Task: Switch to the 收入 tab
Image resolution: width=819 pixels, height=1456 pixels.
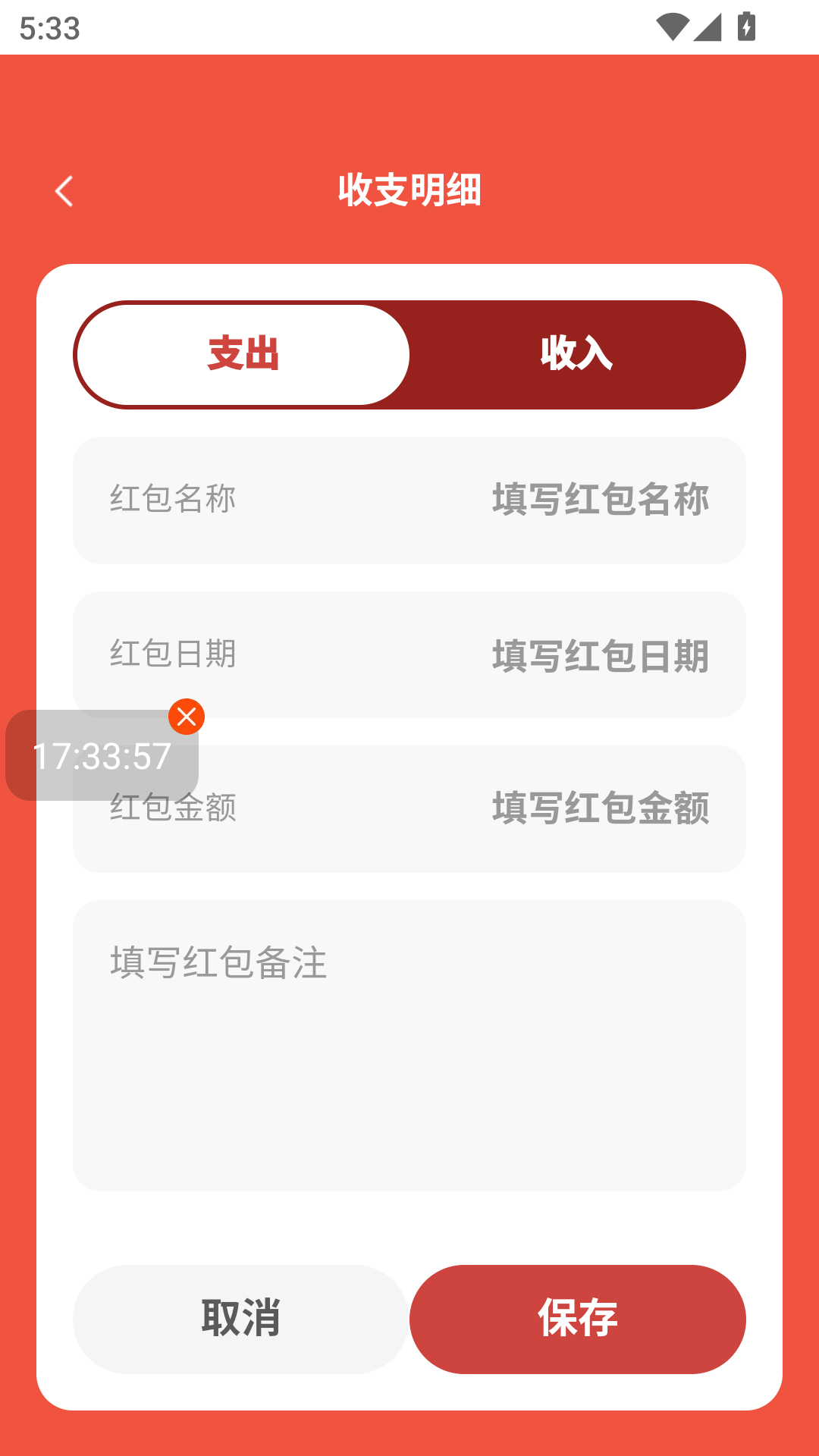Action: point(578,354)
